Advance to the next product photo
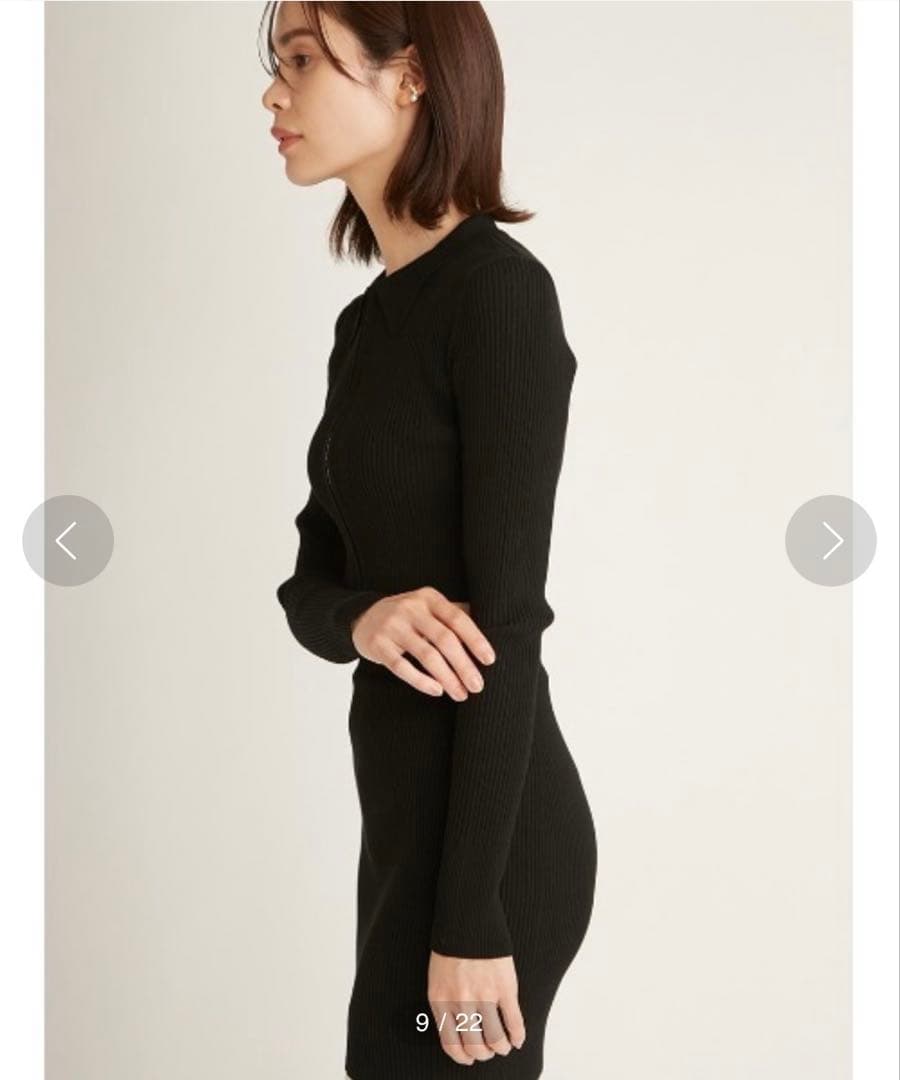Screen dimensions: 900x1080 [x=831, y=541]
